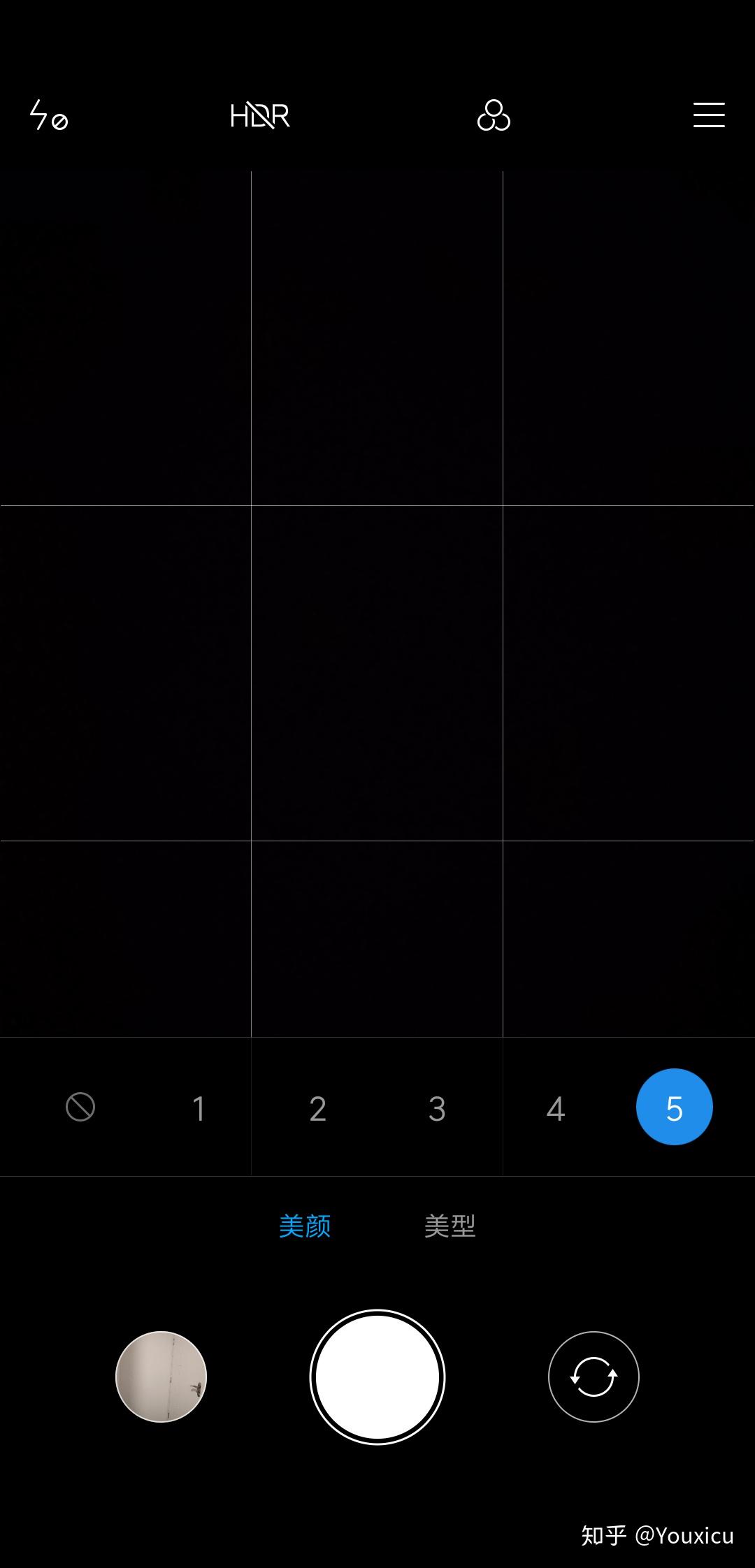Viewport: 755px width, 1568px height.
Task: Set beauty level to 1
Action: point(199,1108)
